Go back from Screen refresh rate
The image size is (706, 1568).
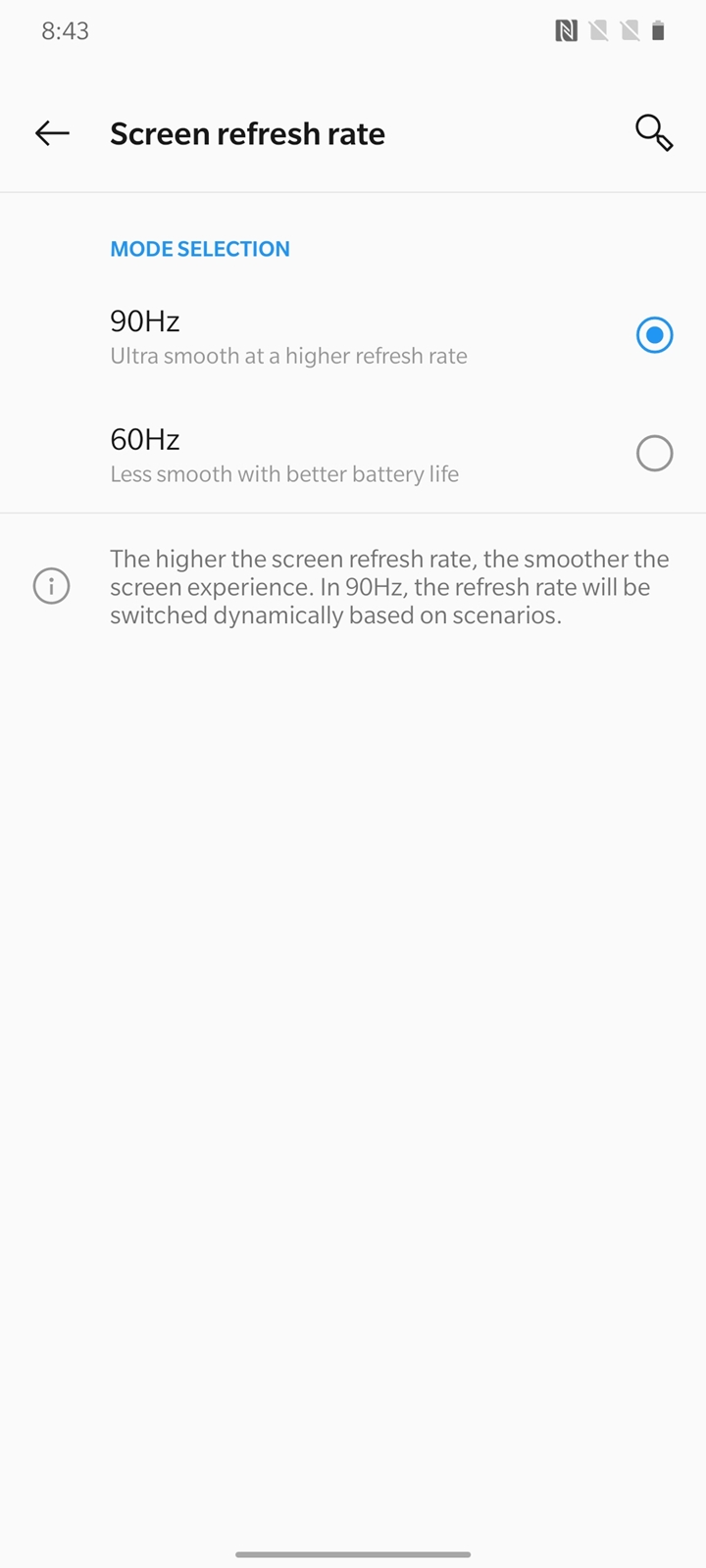click(52, 133)
